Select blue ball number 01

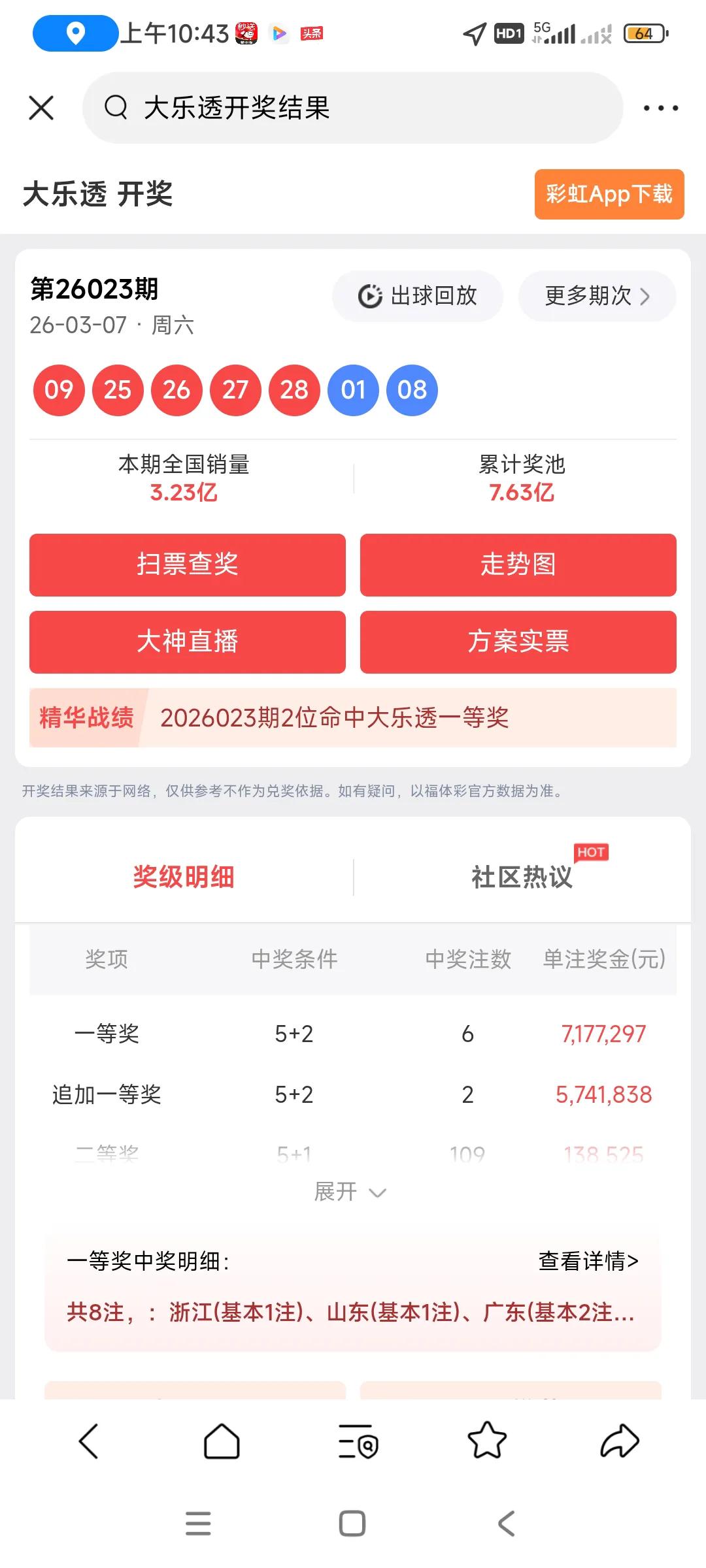pyautogui.click(x=353, y=389)
